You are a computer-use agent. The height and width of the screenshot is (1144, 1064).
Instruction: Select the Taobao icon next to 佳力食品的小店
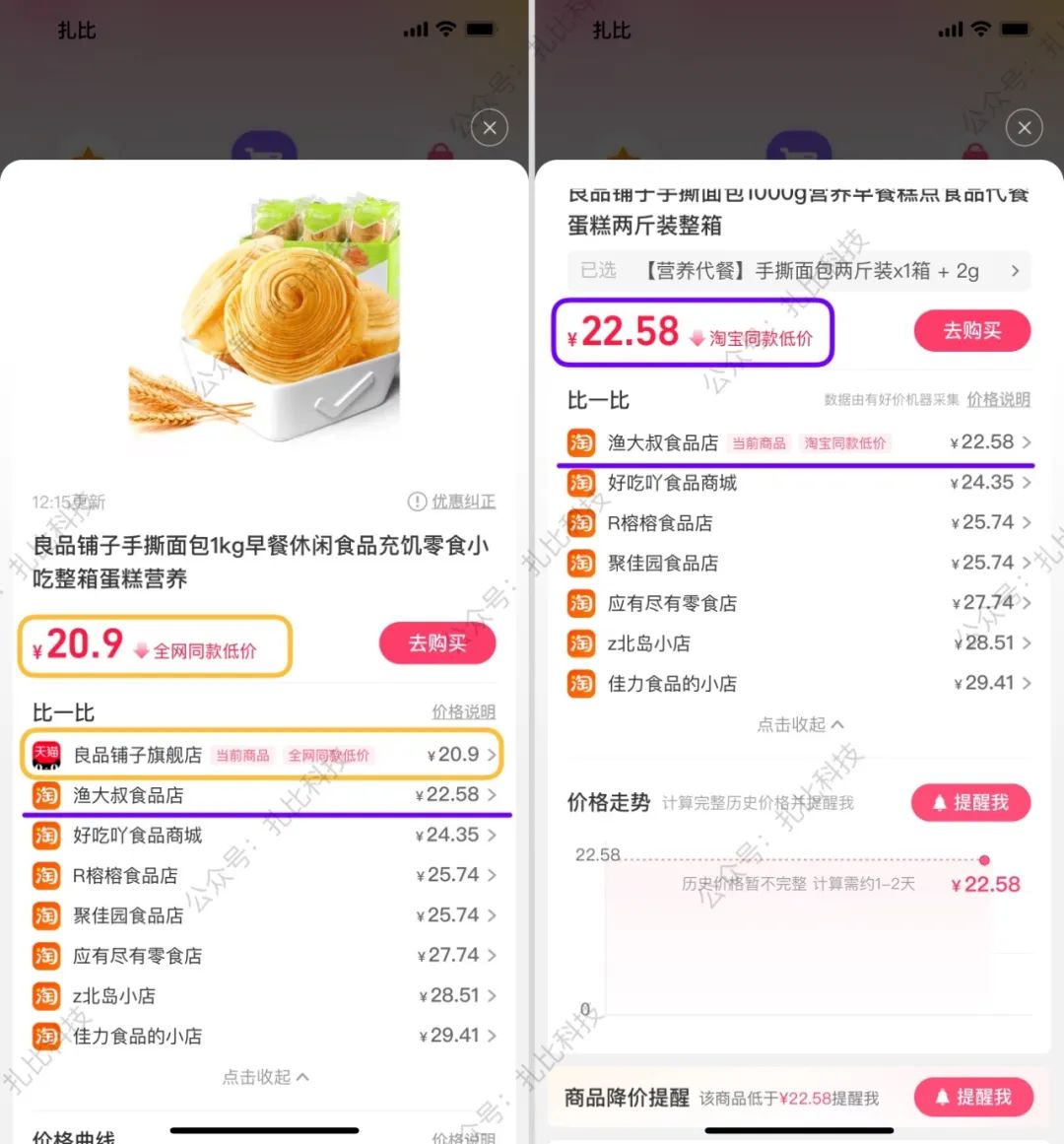(x=45, y=1037)
